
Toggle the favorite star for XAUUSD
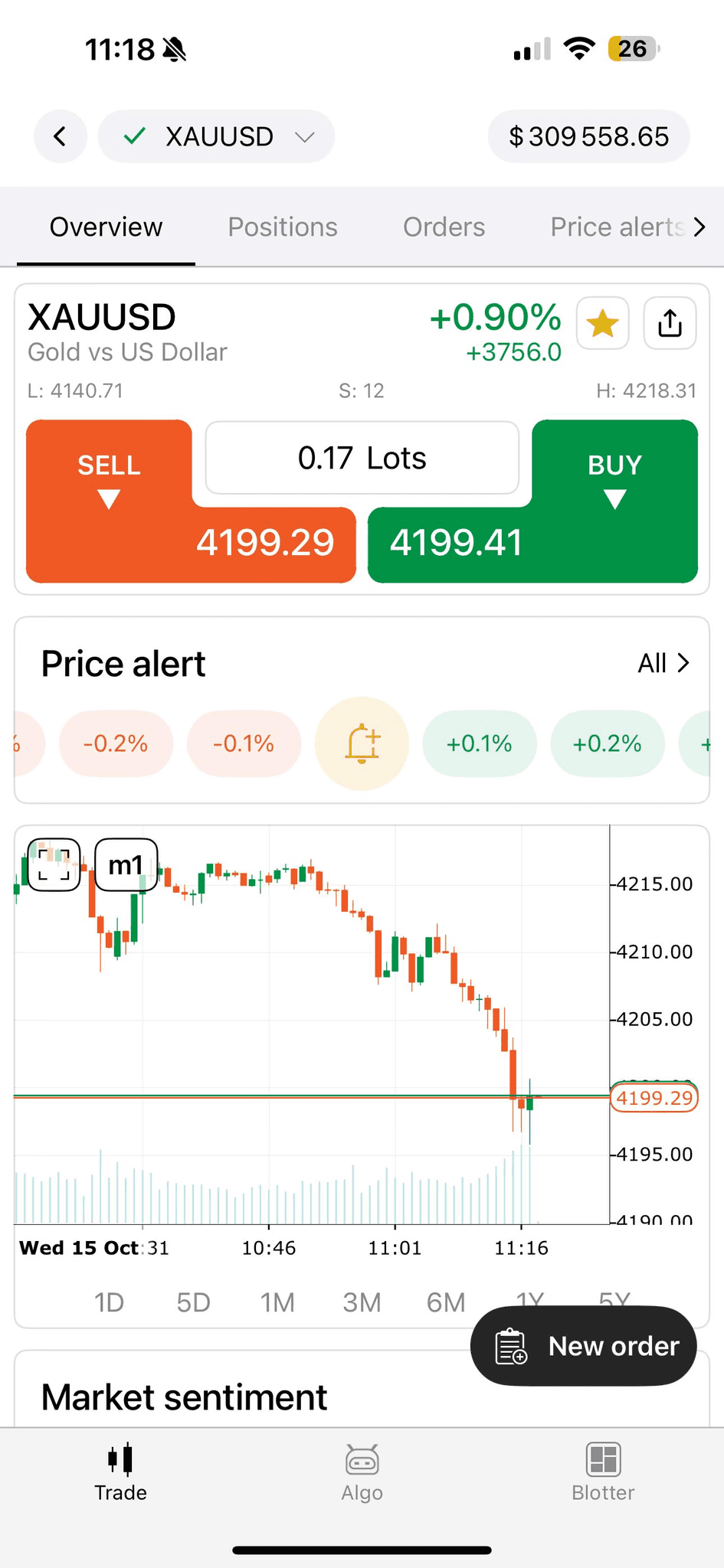click(602, 324)
